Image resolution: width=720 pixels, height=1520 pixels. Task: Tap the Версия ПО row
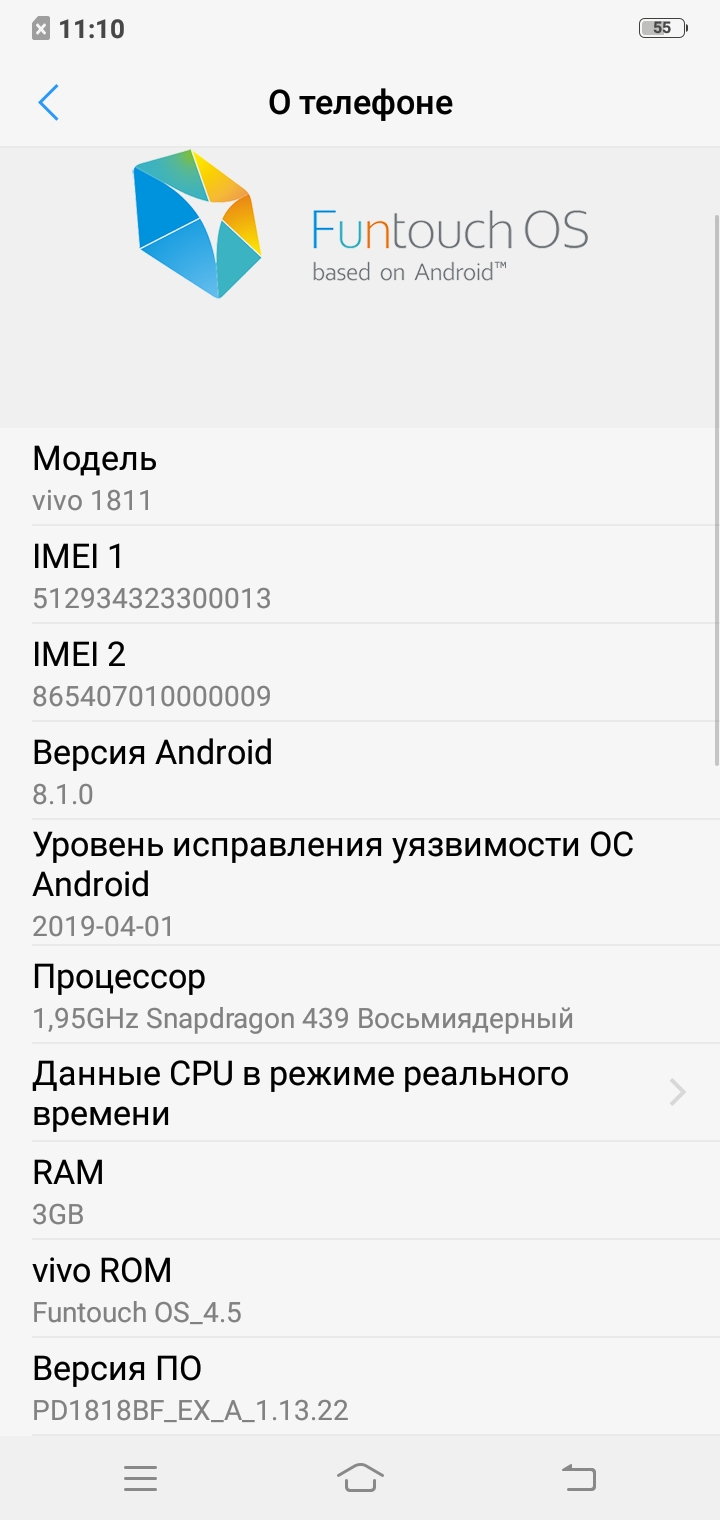(x=360, y=1387)
